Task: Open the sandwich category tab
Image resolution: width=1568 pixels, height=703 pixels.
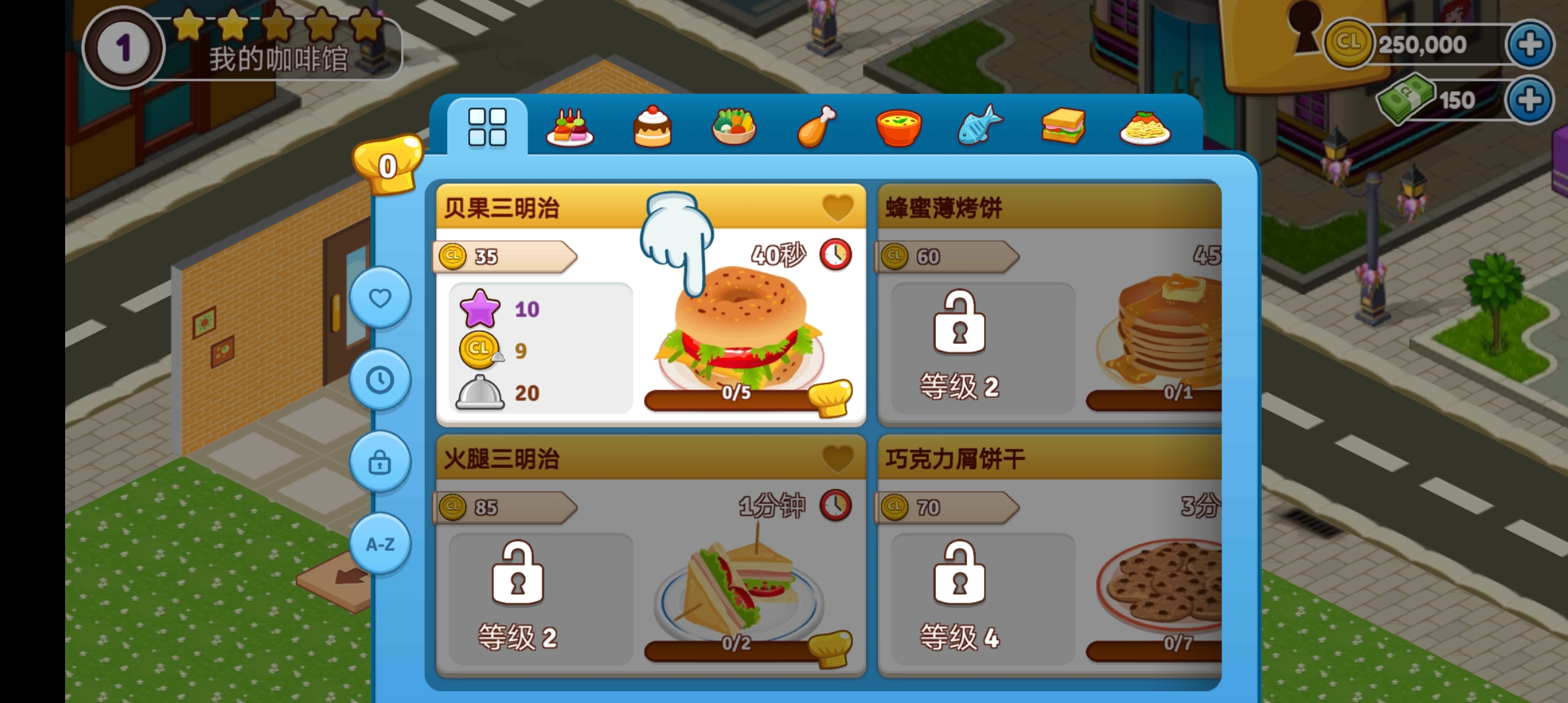Action: (x=1063, y=127)
